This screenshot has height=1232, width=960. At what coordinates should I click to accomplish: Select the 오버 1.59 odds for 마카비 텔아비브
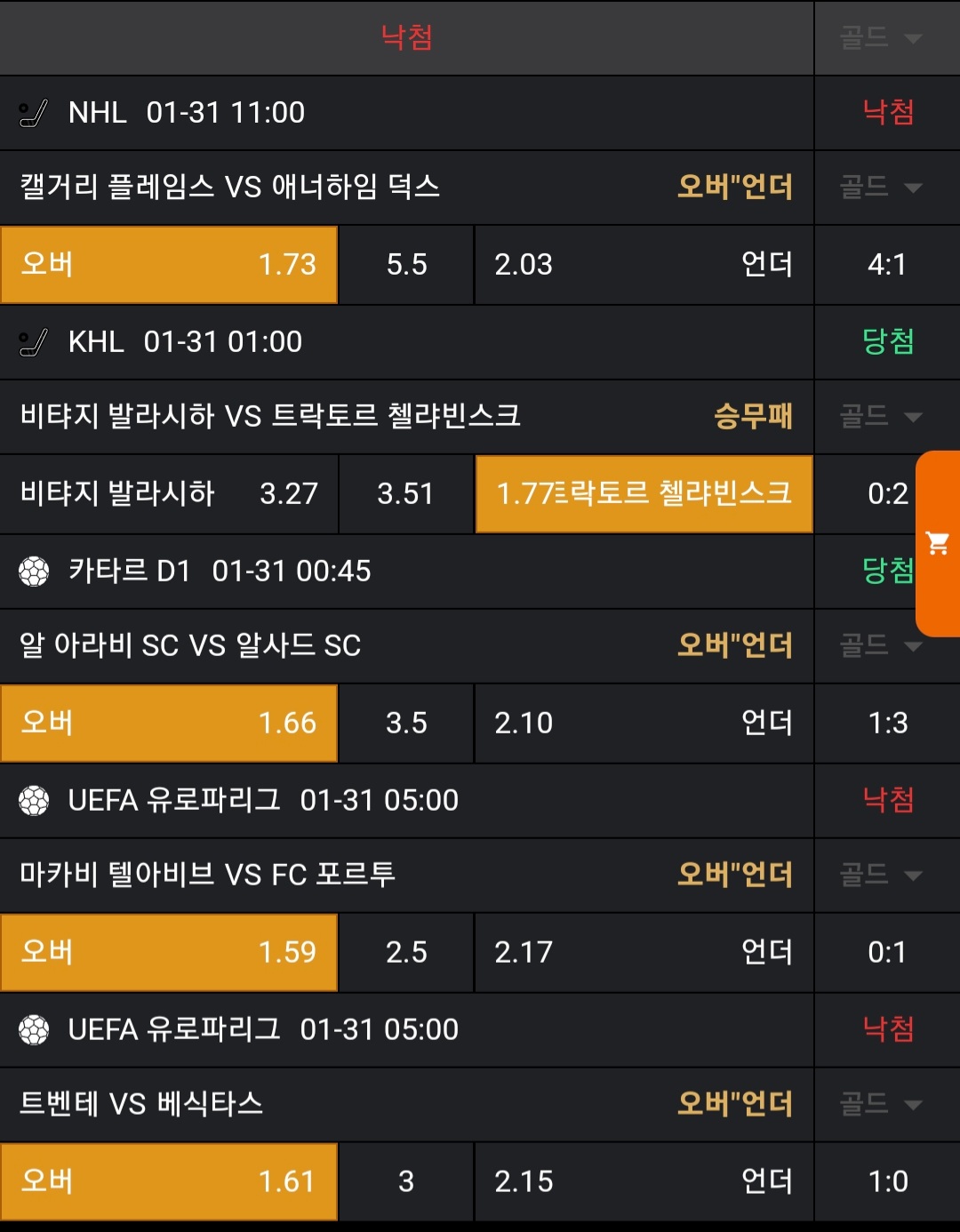pyautogui.click(x=169, y=953)
